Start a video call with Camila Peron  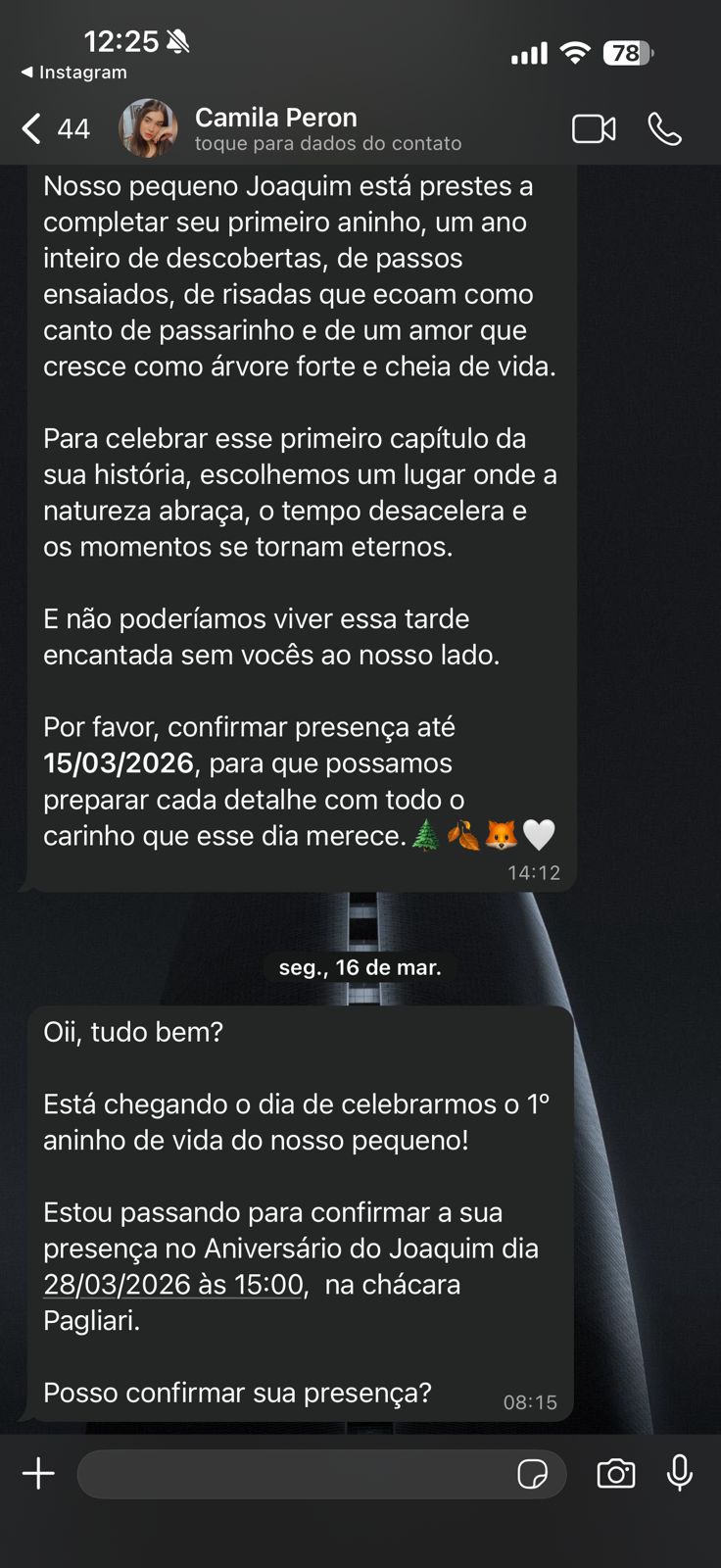click(x=594, y=128)
